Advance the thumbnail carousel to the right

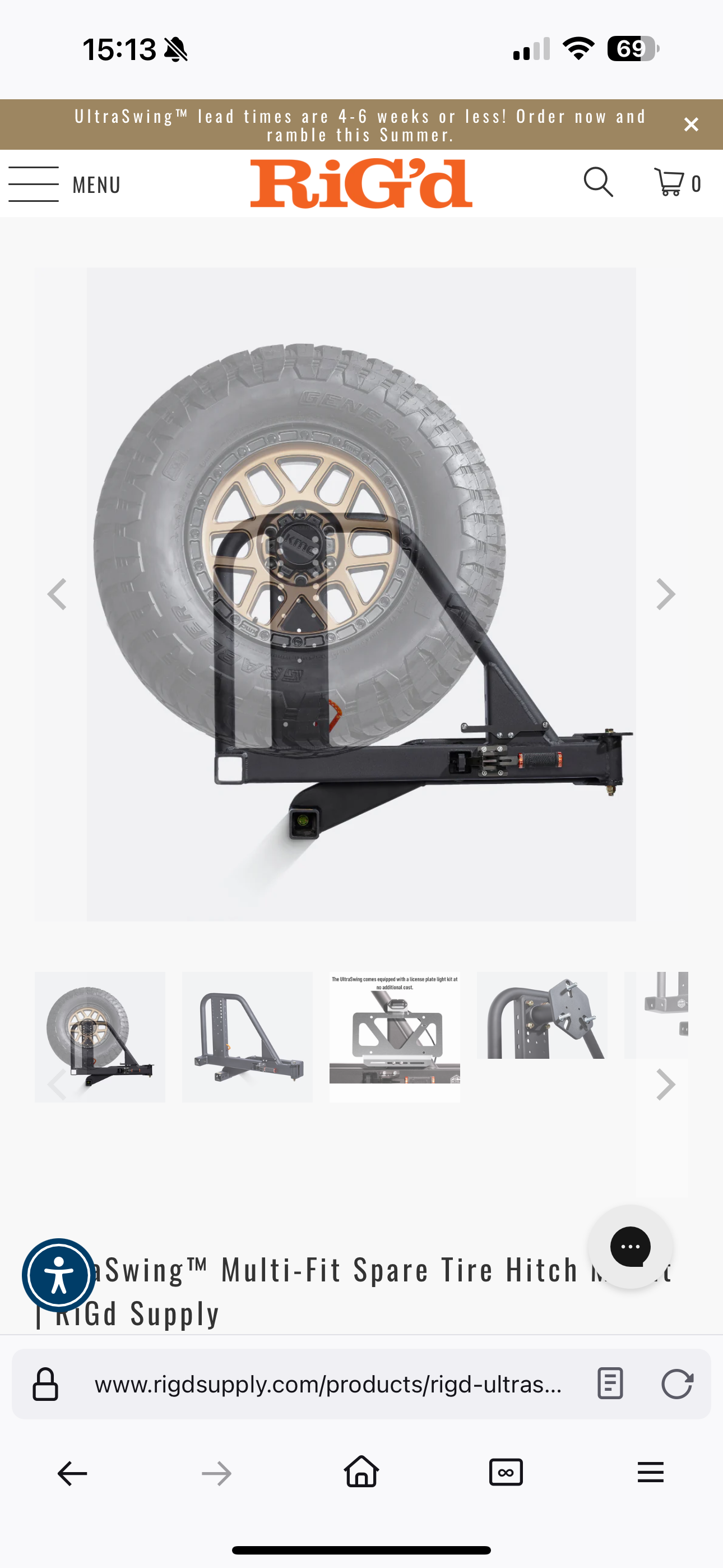665,1085
